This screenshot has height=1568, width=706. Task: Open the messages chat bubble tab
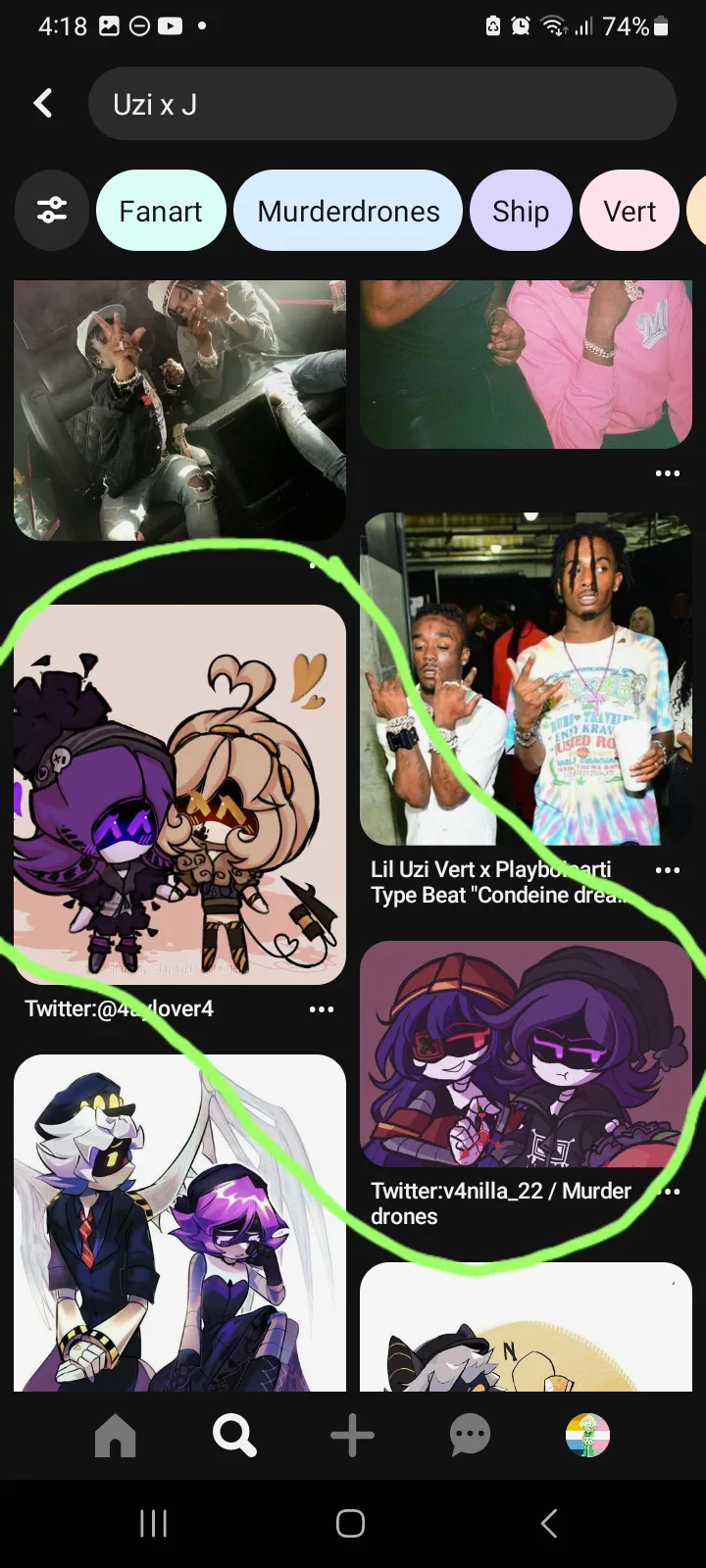click(470, 1437)
